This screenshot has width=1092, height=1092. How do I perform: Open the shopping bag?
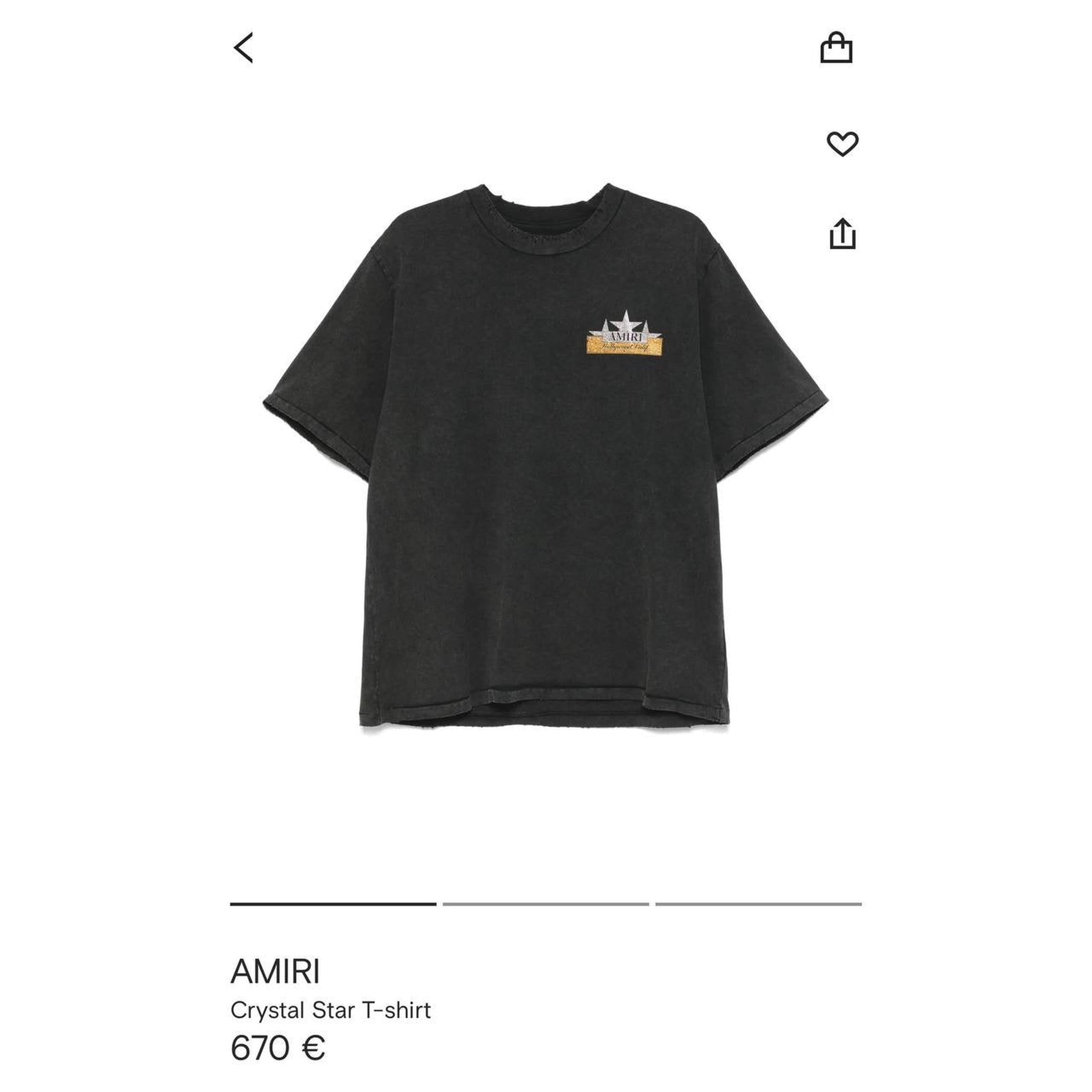(836, 48)
